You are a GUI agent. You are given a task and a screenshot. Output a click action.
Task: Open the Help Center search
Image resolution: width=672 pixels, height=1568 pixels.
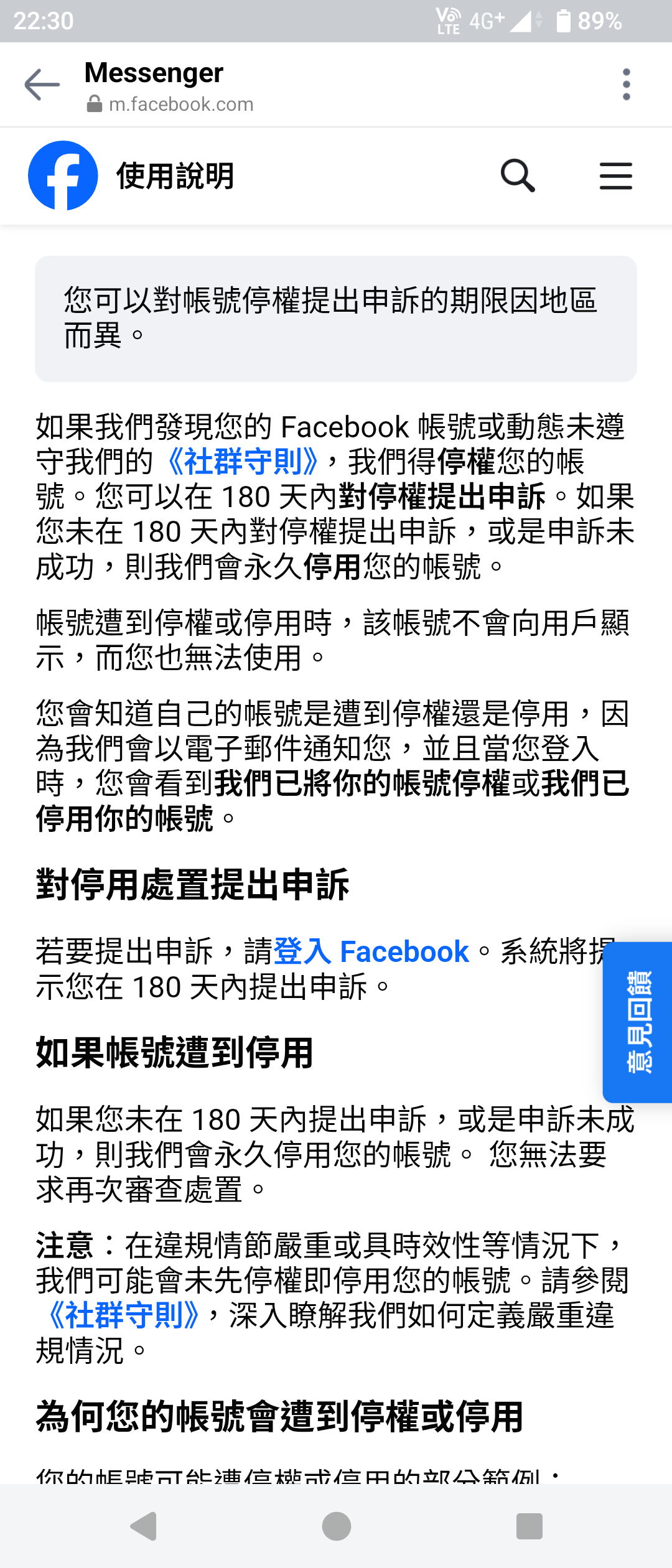pos(518,176)
